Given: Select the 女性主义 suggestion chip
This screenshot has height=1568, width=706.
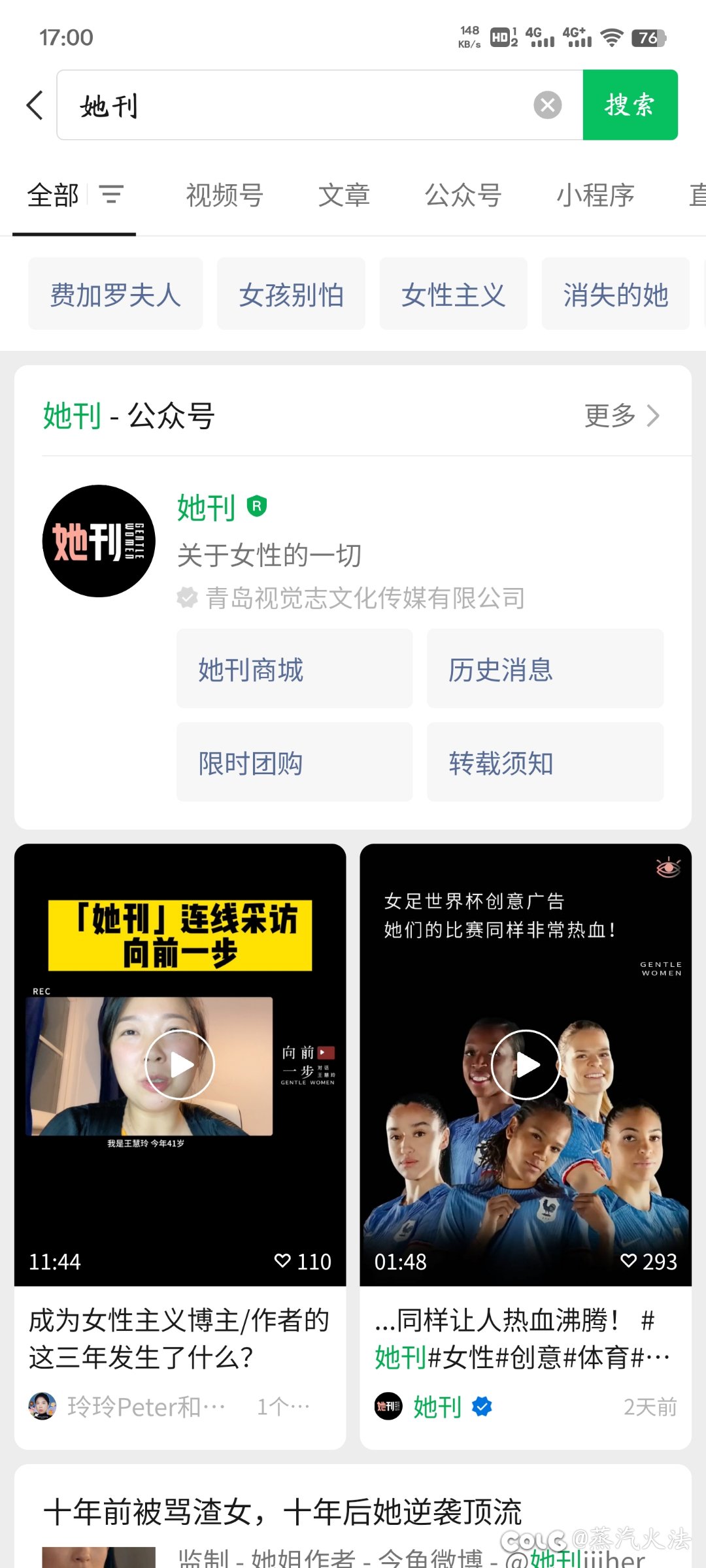Looking at the screenshot, I should 453,294.
